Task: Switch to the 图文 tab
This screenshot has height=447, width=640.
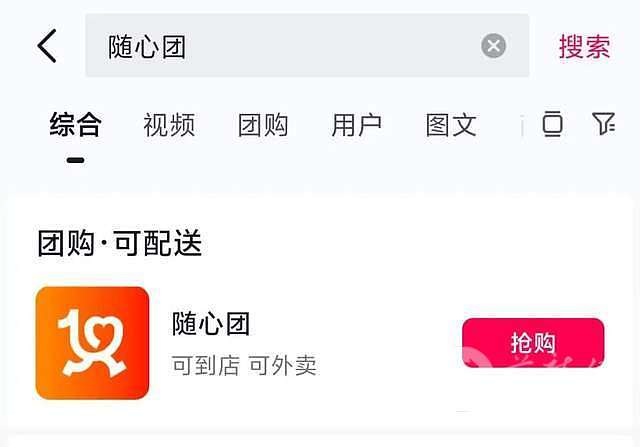Action: coord(451,125)
